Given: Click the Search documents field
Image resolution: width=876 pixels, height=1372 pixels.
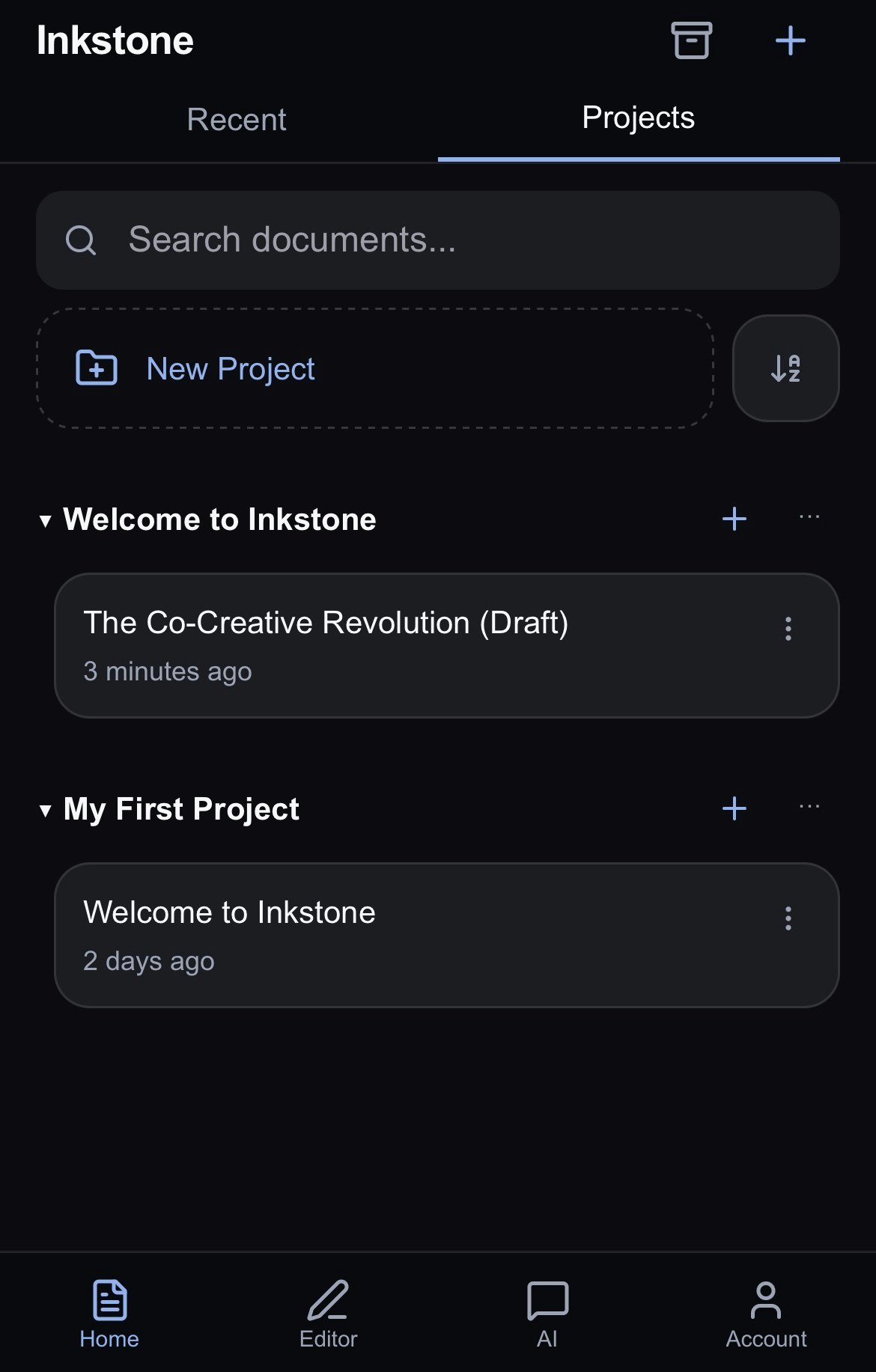Looking at the screenshot, I should click(438, 240).
